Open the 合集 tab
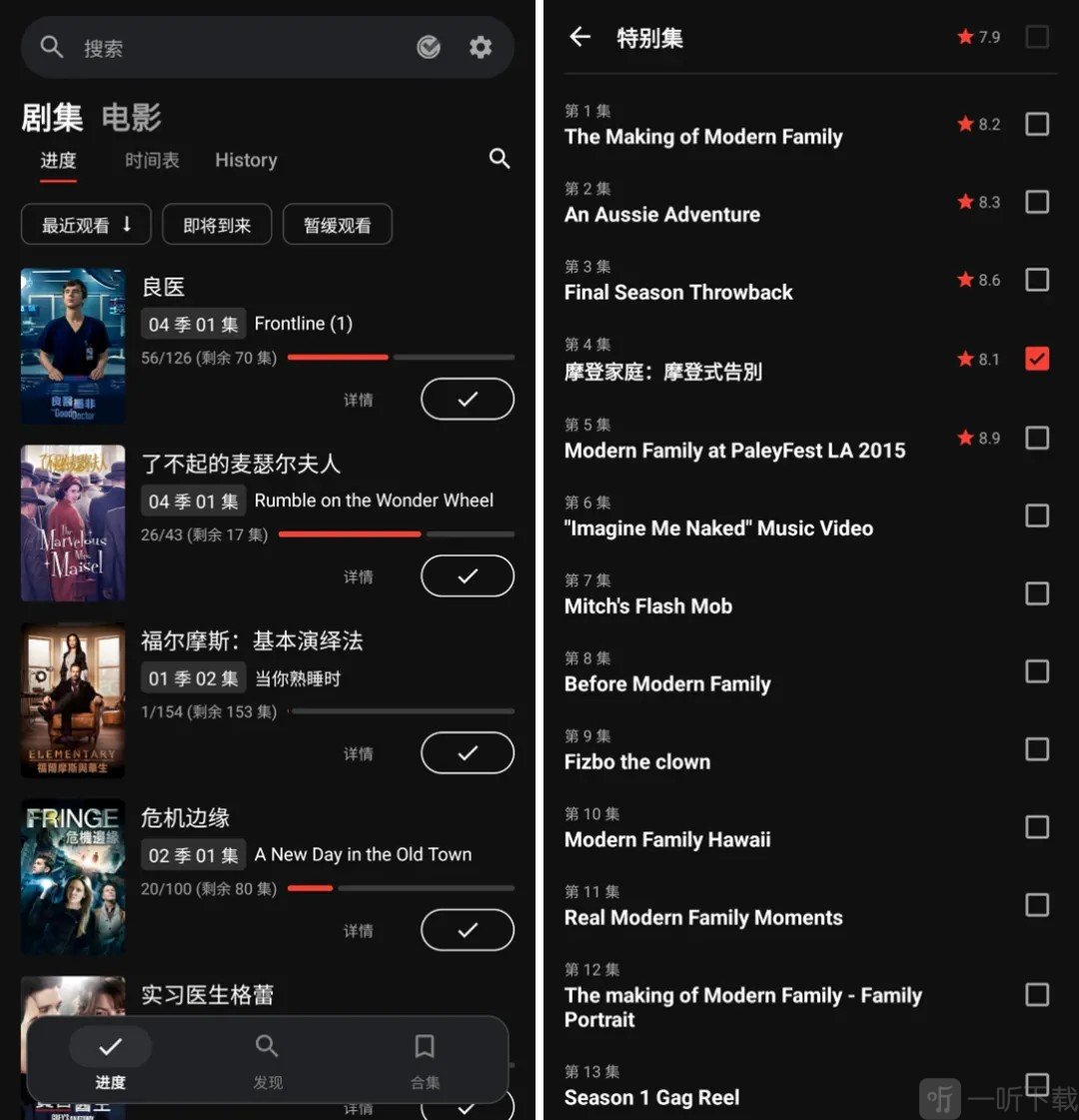 tap(425, 1059)
